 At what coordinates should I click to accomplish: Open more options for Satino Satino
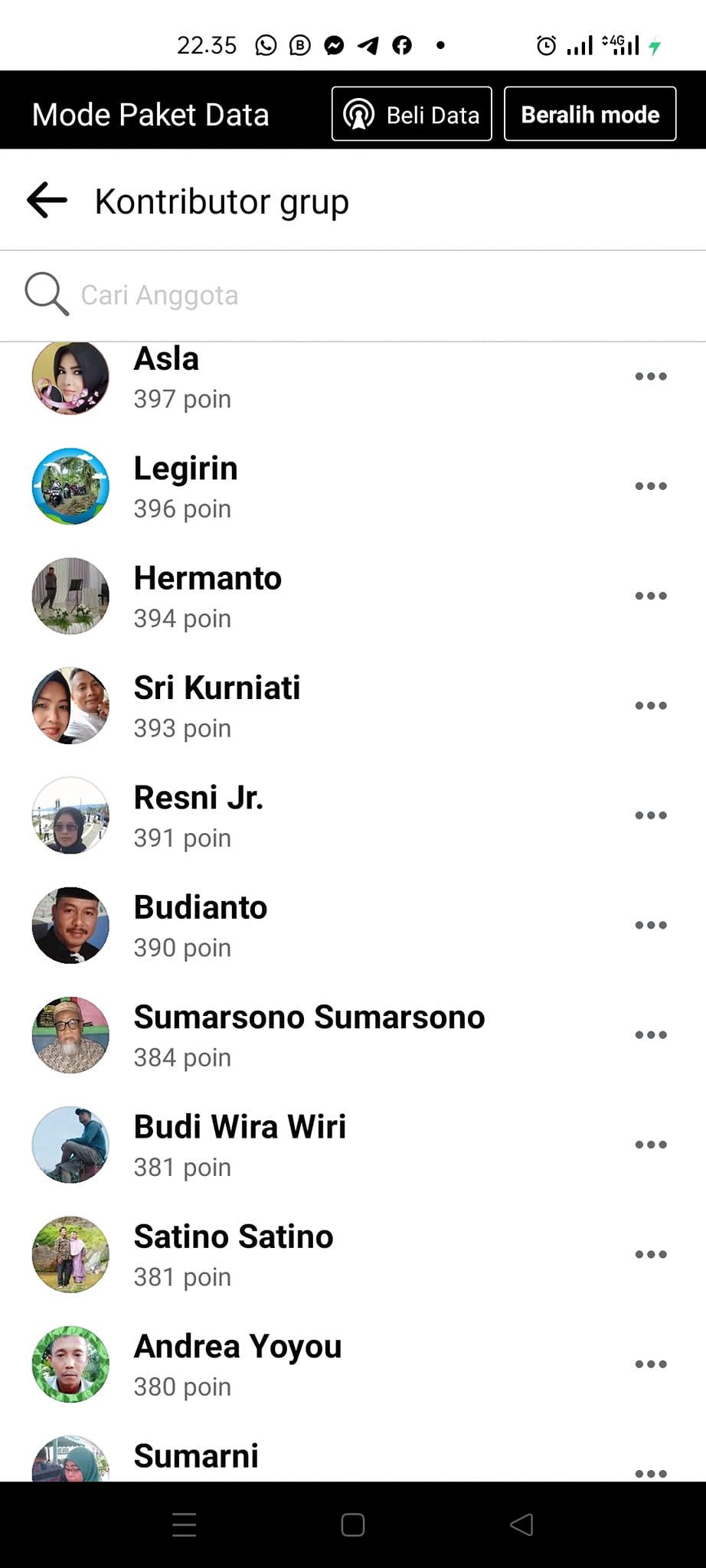(x=651, y=1254)
